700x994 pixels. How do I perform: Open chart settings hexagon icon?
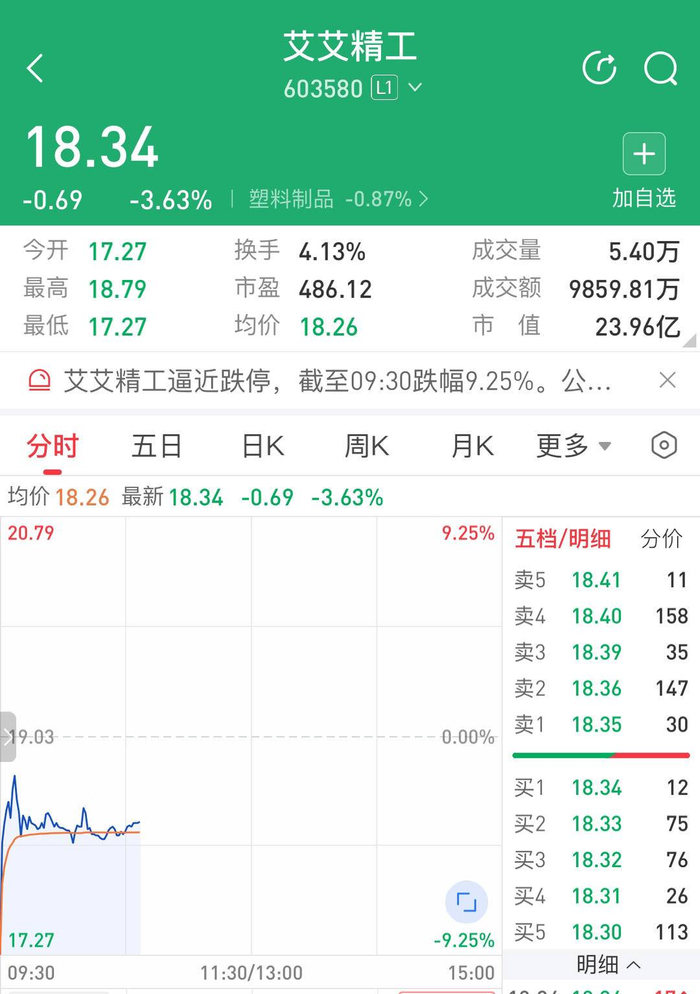(664, 446)
